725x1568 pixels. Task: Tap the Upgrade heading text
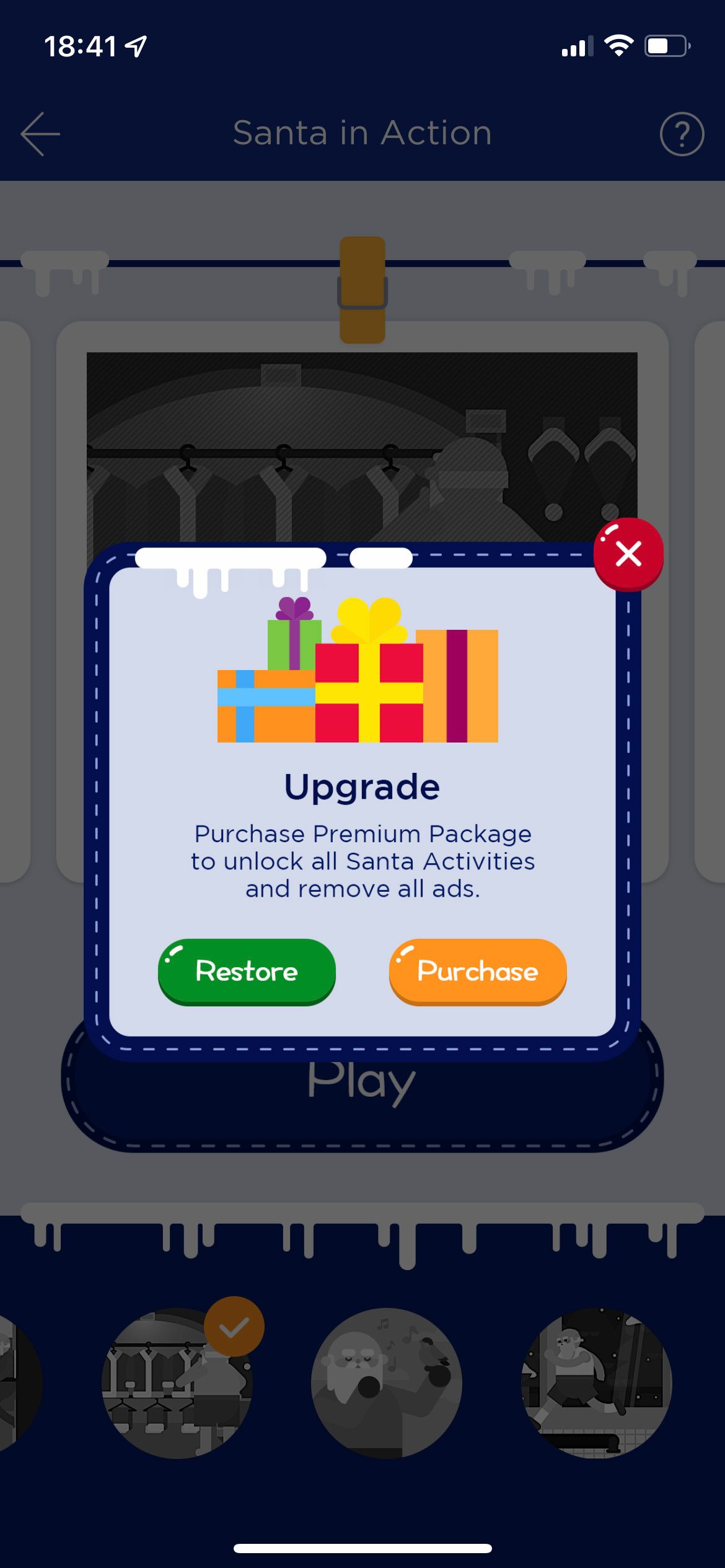pyautogui.click(x=362, y=786)
